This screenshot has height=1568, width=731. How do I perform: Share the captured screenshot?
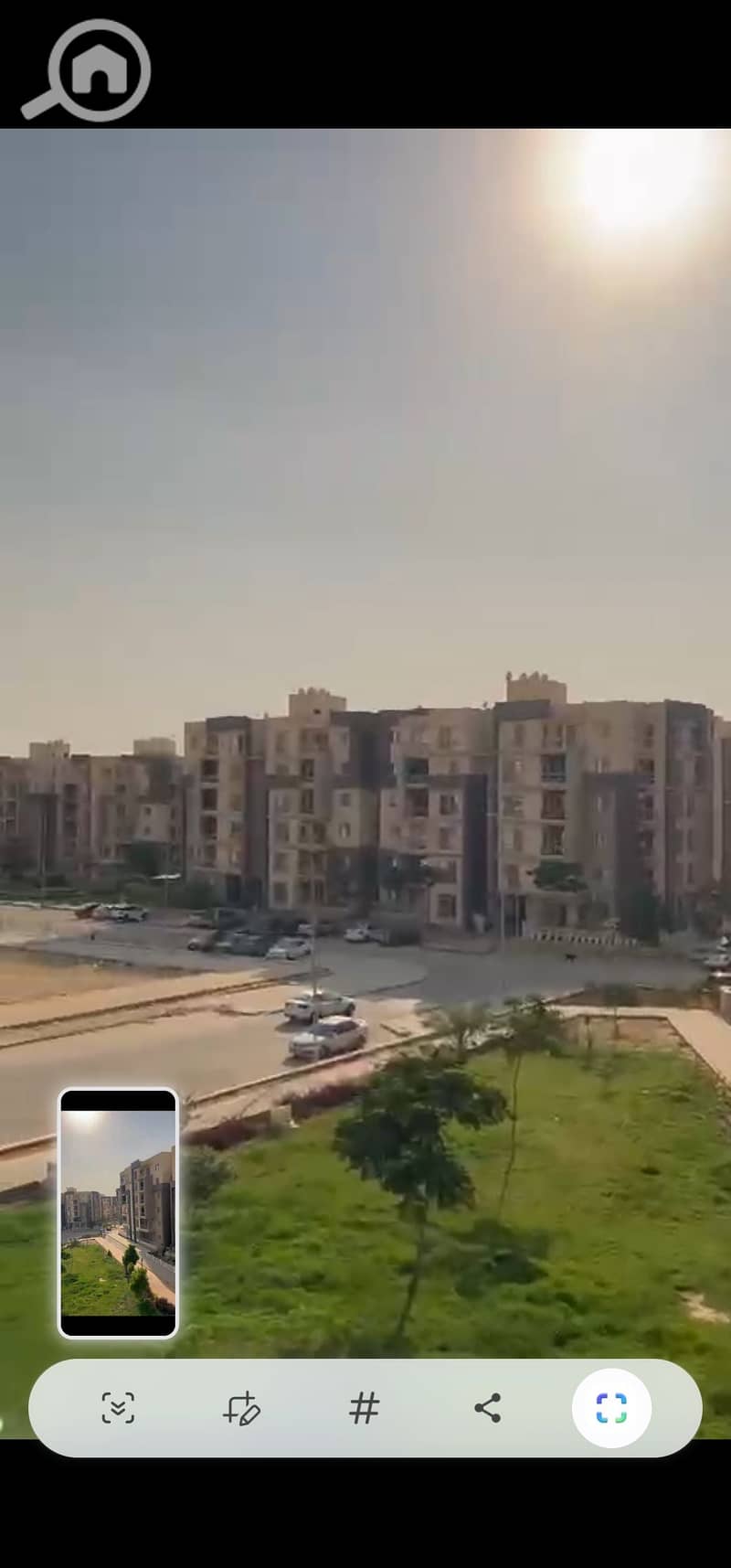(488, 1408)
